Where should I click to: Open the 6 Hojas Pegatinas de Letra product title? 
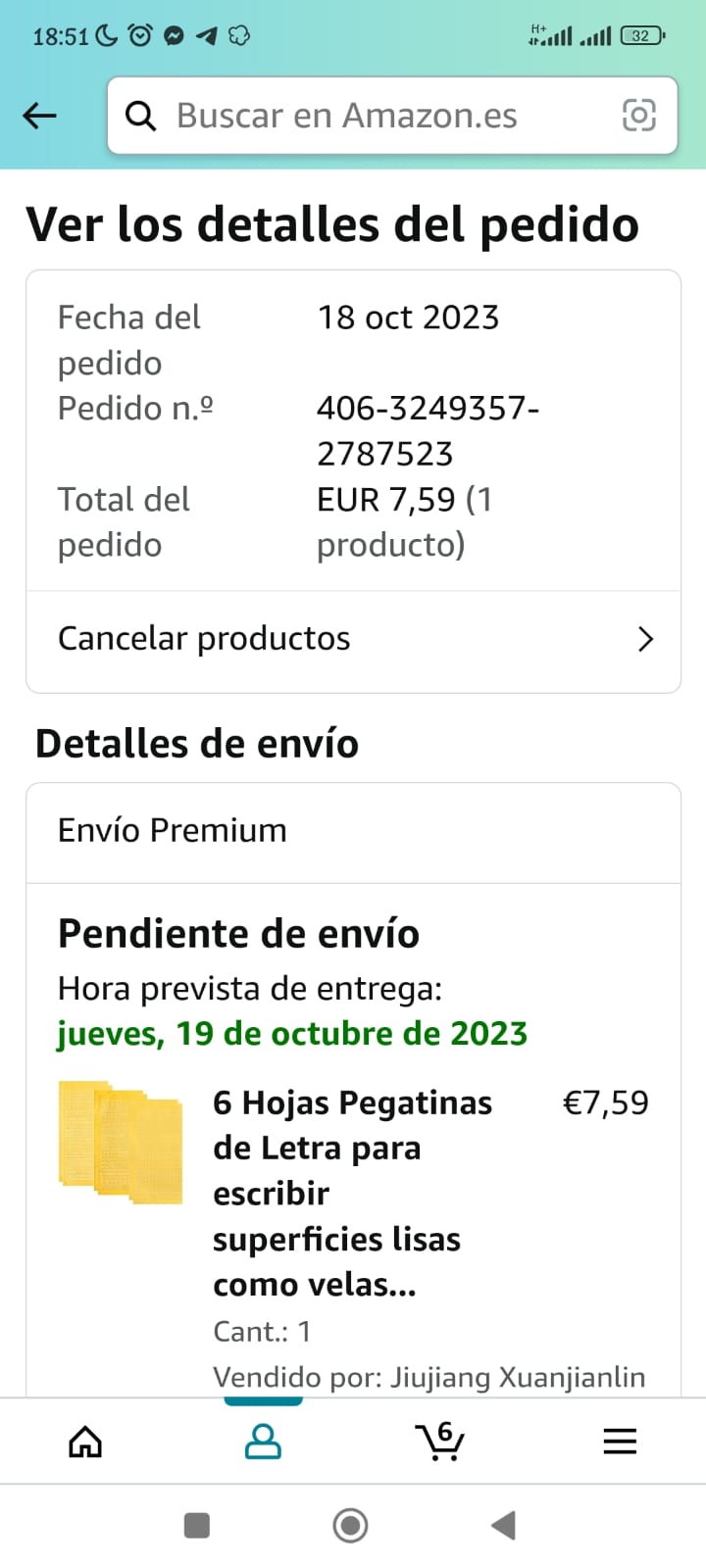click(353, 1193)
